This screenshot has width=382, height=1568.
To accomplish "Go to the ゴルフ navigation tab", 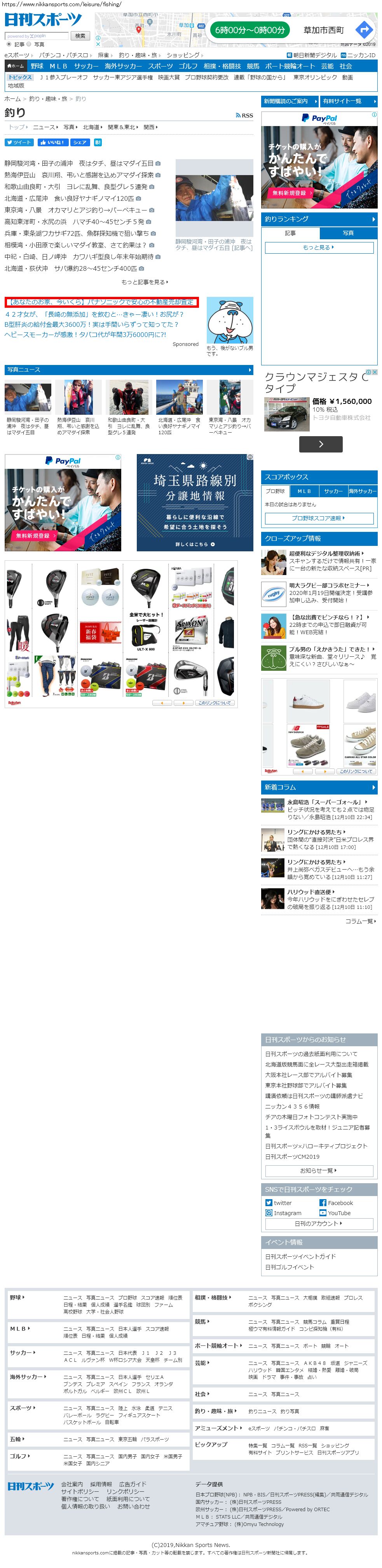I will pos(187,66).
